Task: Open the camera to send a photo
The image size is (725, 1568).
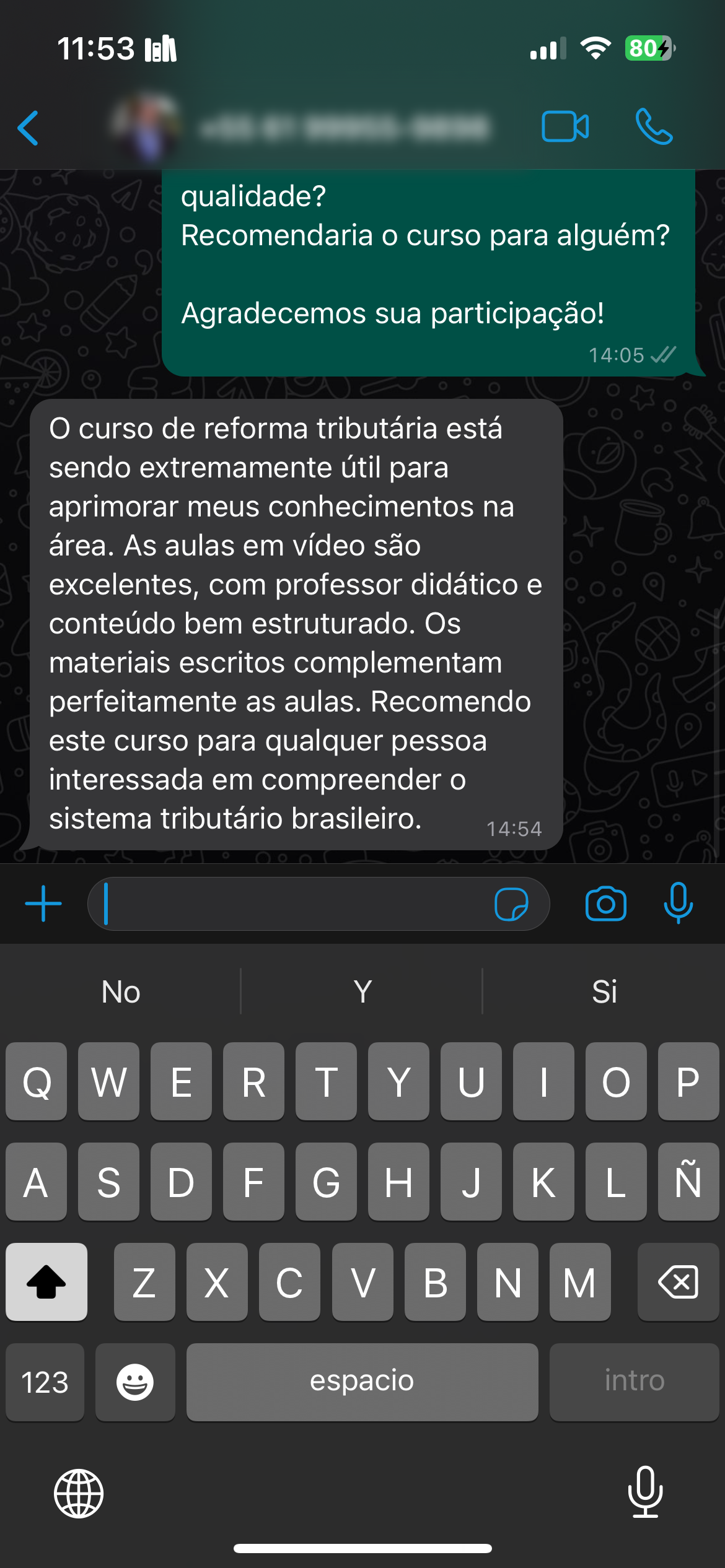Action: (x=605, y=904)
